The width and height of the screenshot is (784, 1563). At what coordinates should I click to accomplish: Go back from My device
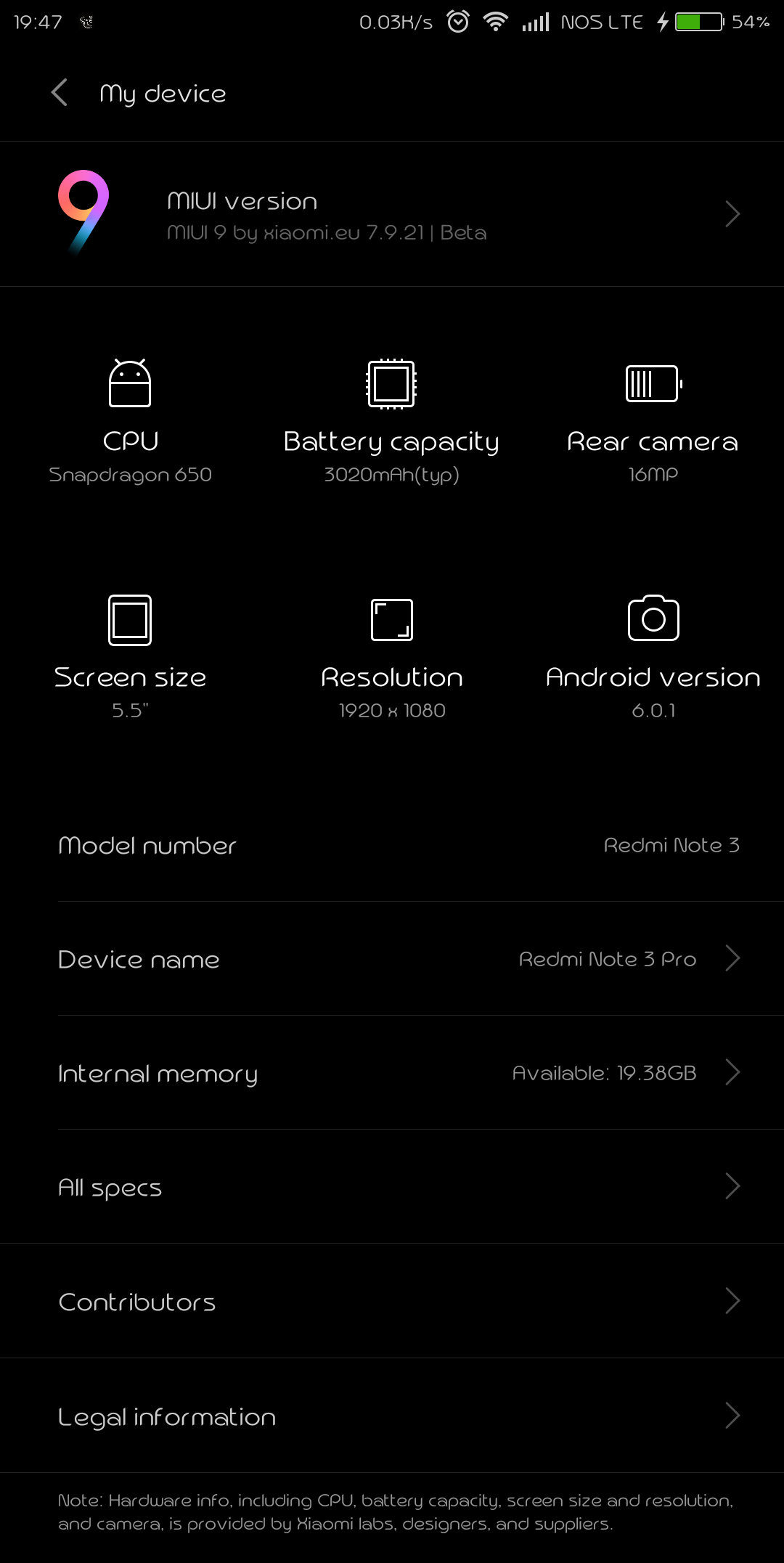pyautogui.click(x=60, y=93)
